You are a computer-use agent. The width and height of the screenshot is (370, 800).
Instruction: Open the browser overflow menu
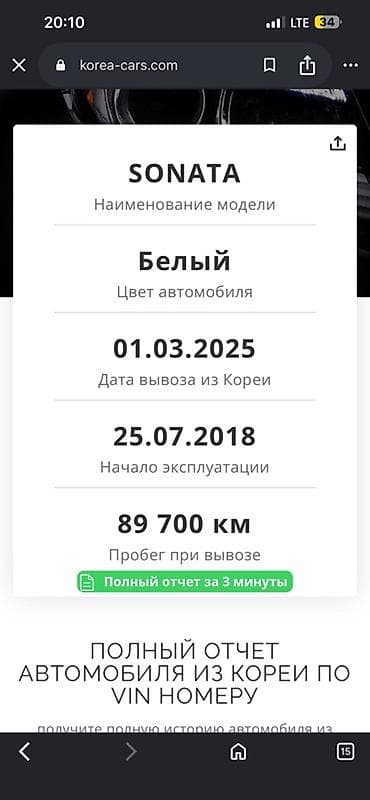pos(351,65)
